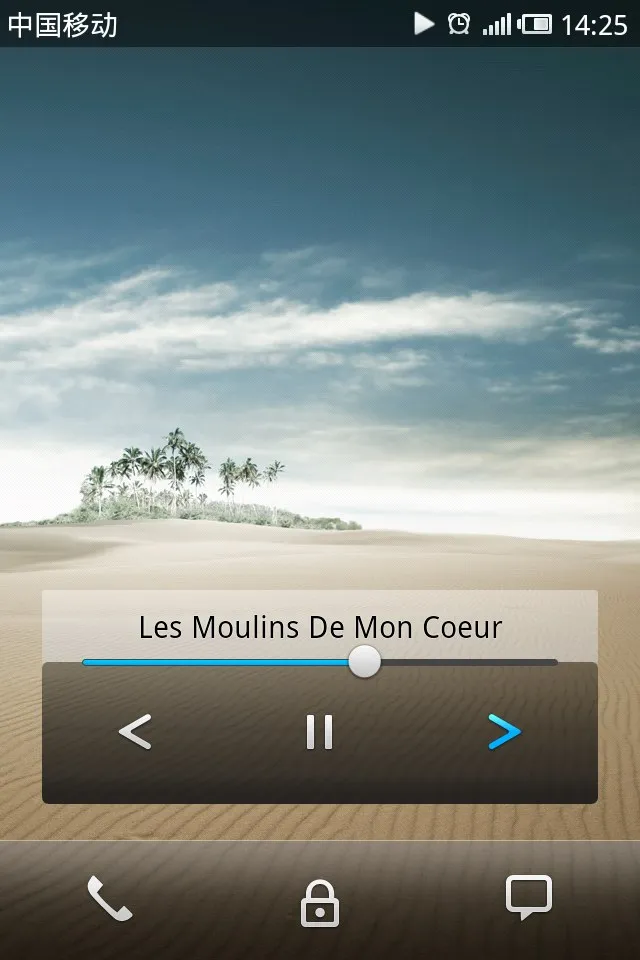Tap the song progress slider knob
Image resolution: width=640 pixels, height=960 pixels.
pyautogui.click(x=365, y=661)
